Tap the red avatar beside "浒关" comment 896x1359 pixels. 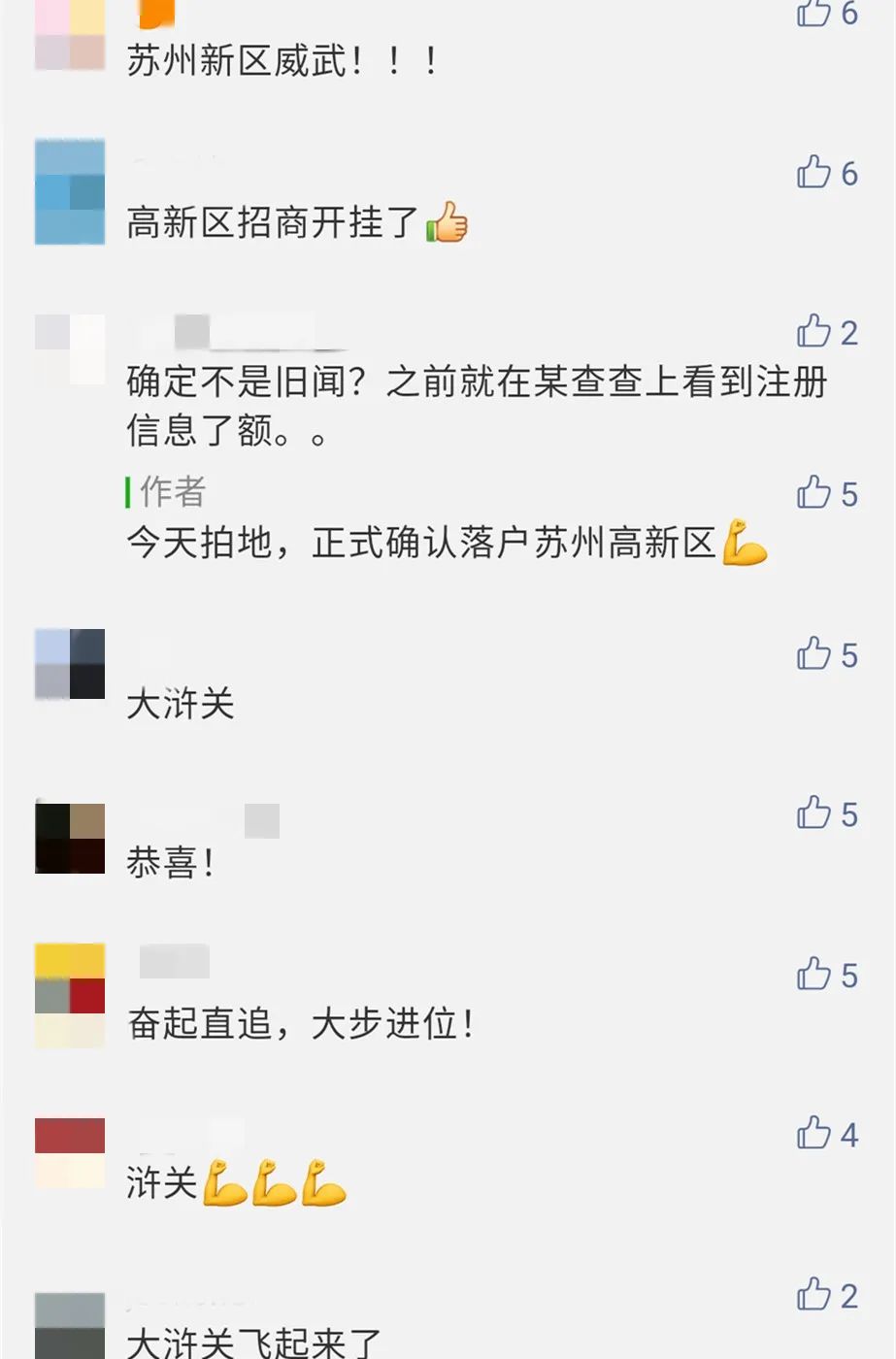tap(69, 1150)
